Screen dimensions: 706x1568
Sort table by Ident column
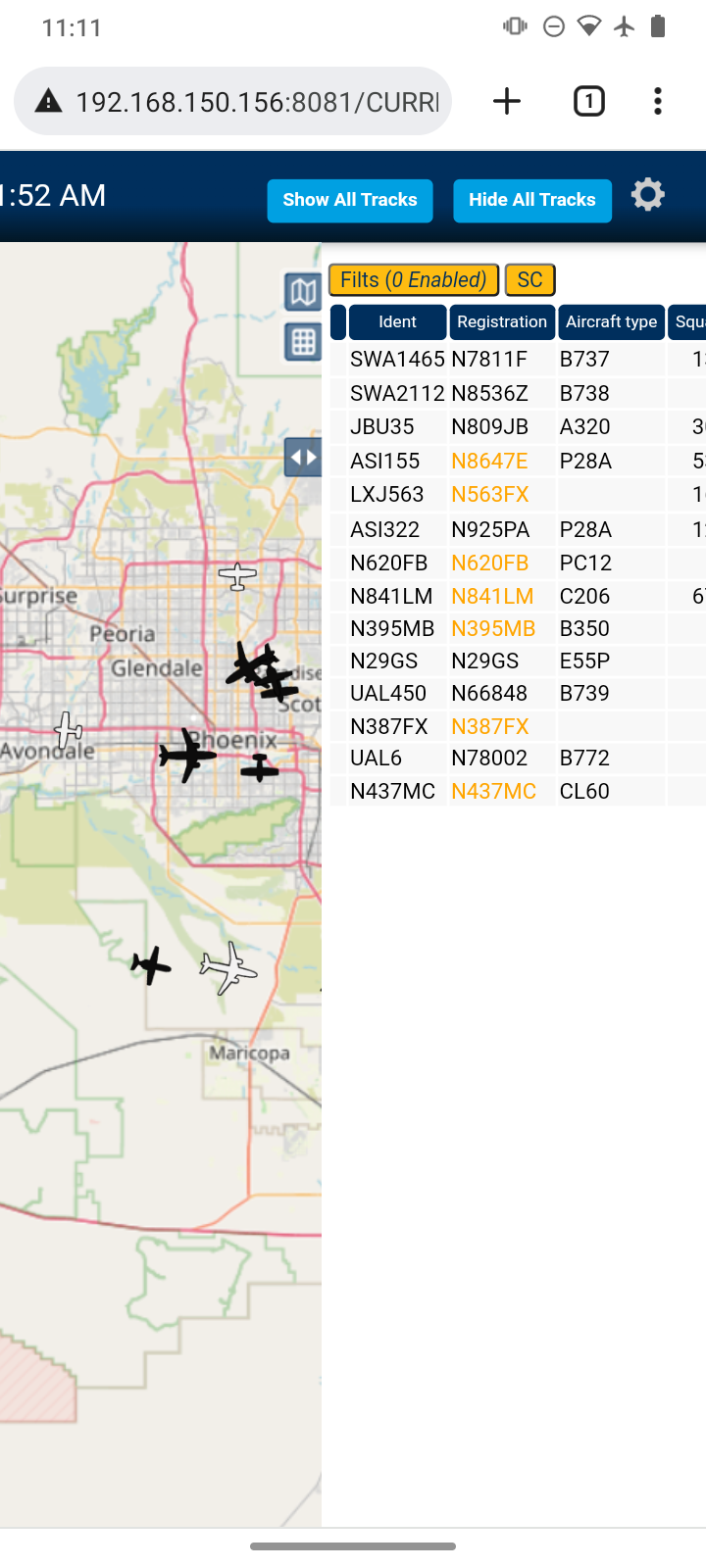click(397, 322)
